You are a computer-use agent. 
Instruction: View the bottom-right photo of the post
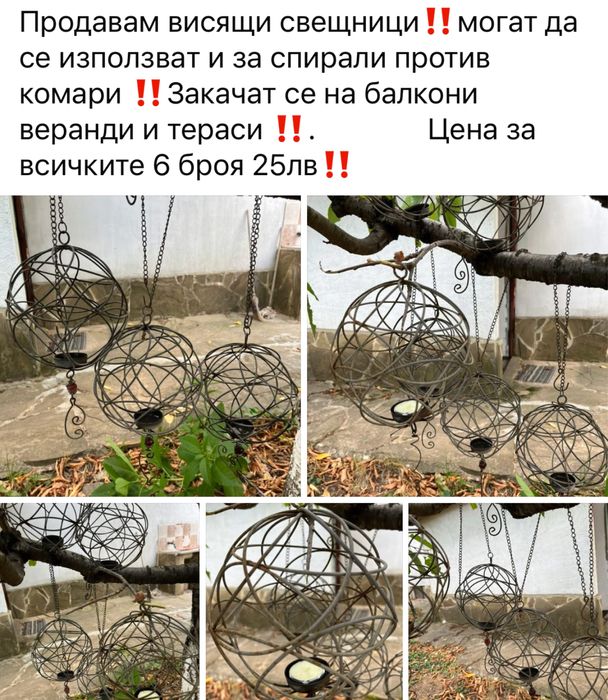[x=507, y=600]
